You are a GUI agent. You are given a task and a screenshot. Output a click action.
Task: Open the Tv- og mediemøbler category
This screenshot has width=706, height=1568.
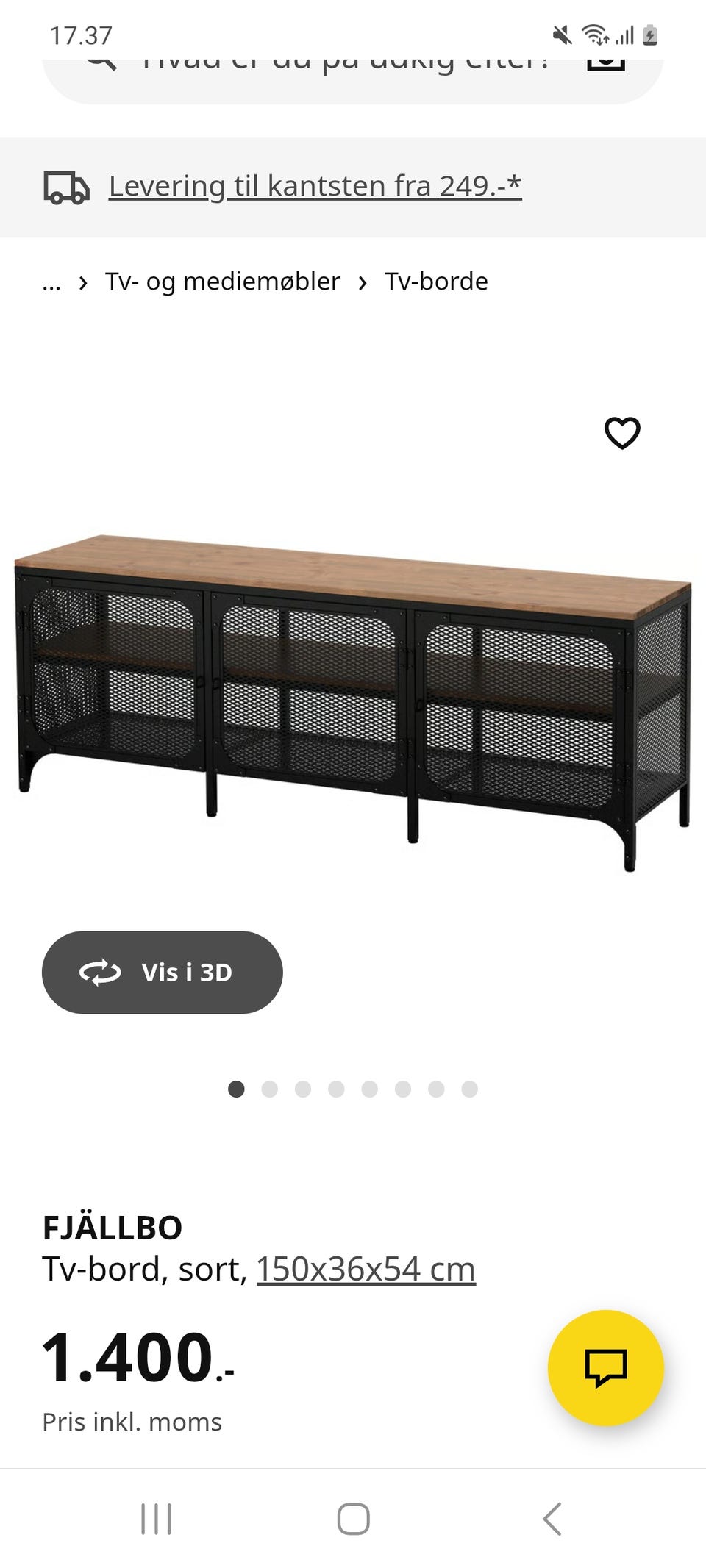pos(222,281)
